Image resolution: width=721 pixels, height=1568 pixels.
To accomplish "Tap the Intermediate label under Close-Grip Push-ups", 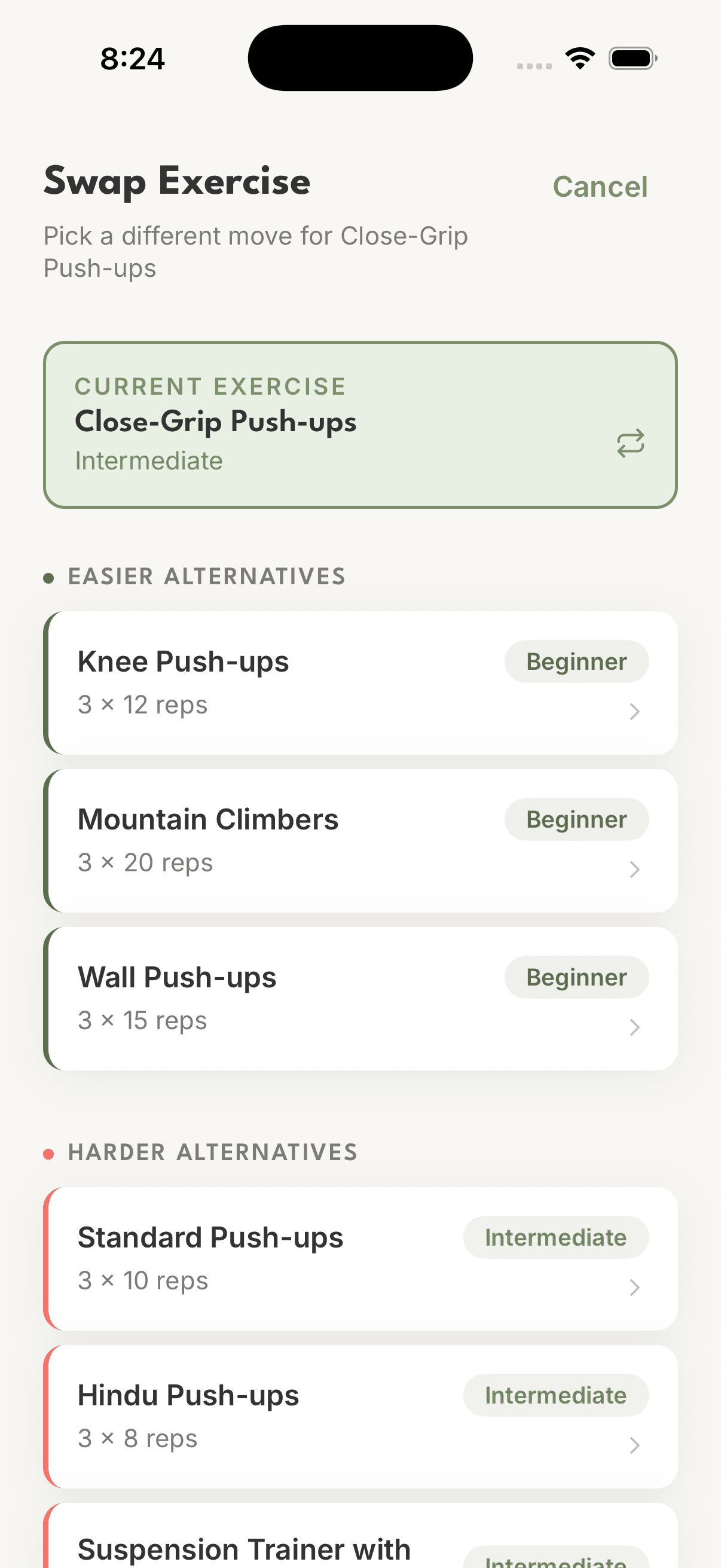I will 148,461.
